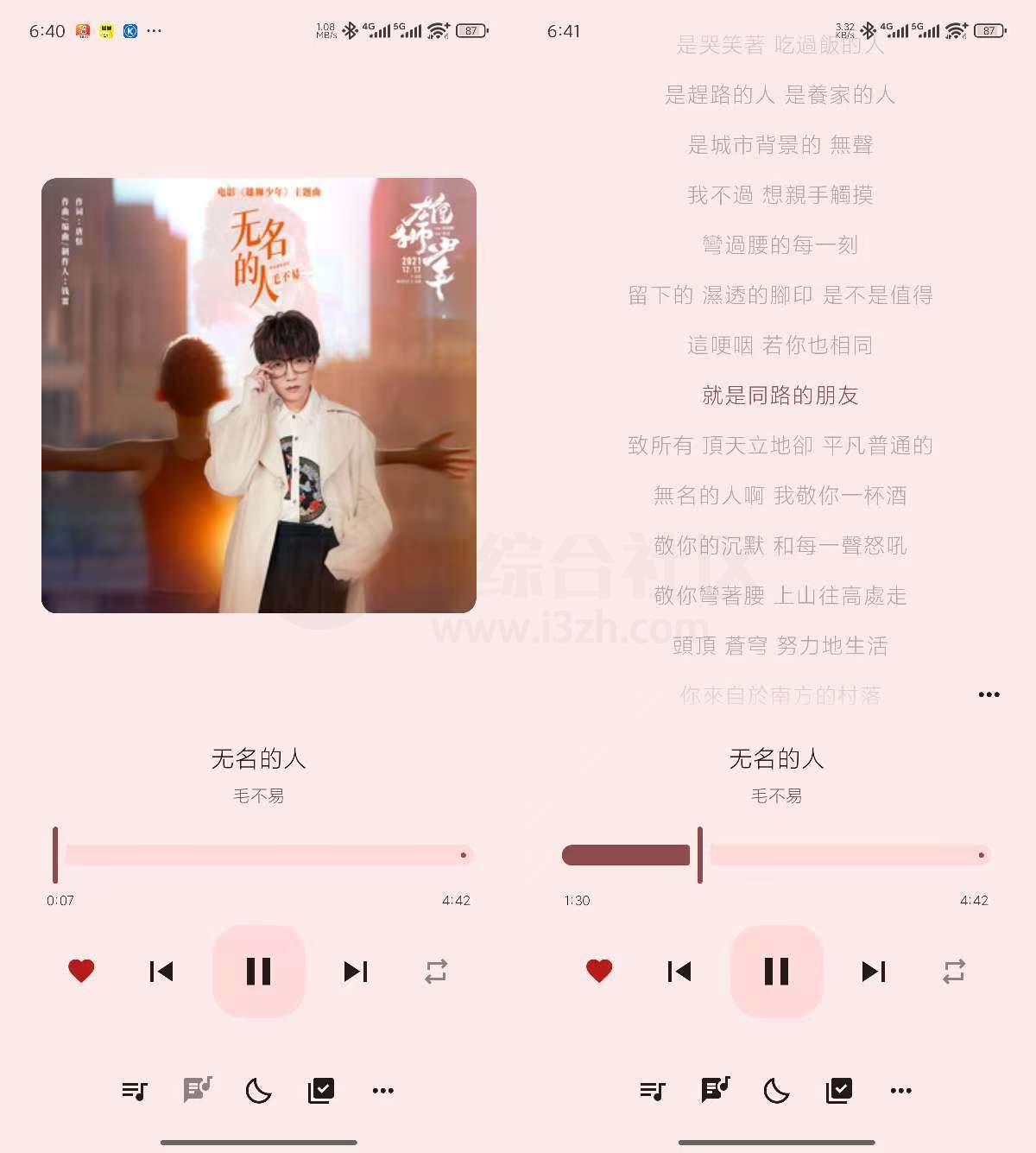Open the lyric poster icon
The image size is (1036, 1153).
point(197,1090)
